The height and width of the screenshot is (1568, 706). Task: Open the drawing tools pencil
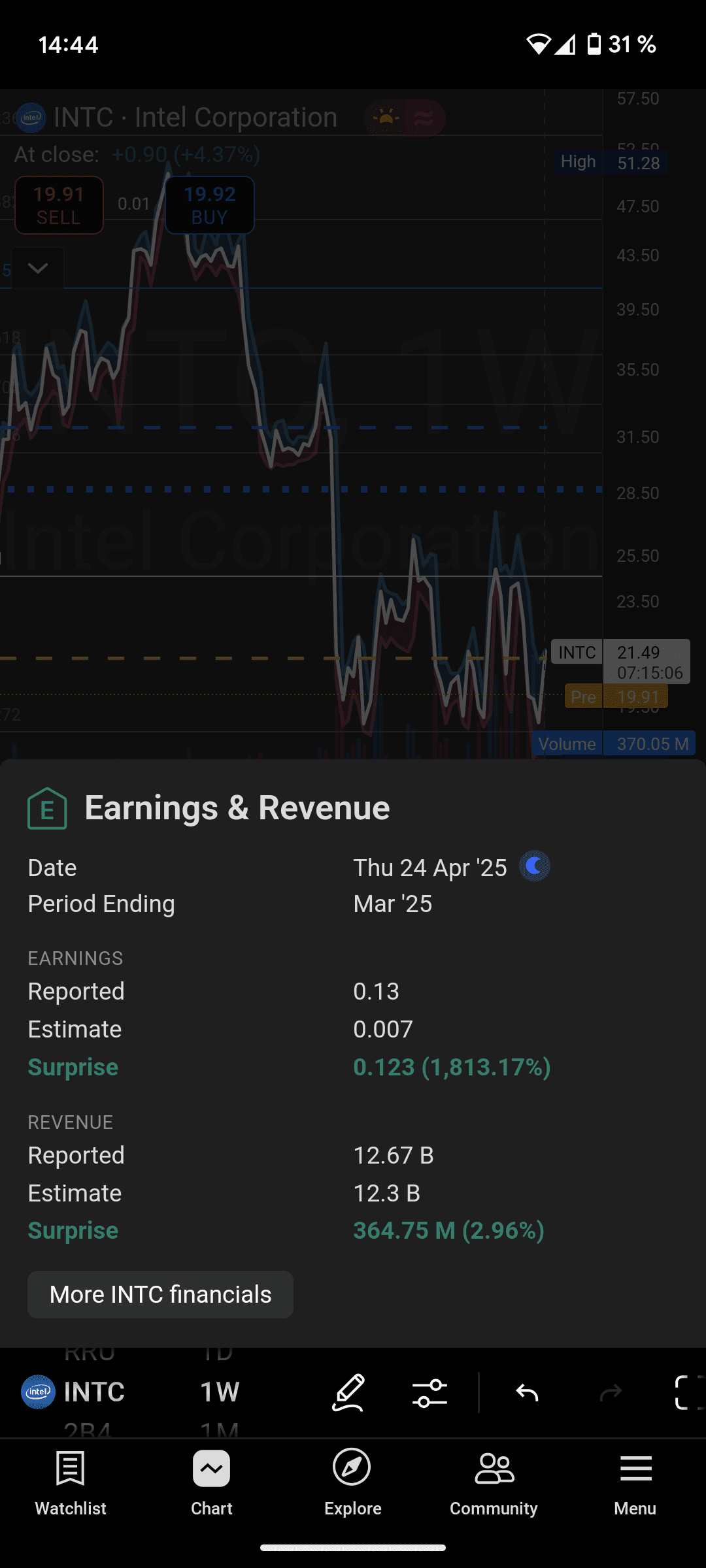(x=348, y=1392)
